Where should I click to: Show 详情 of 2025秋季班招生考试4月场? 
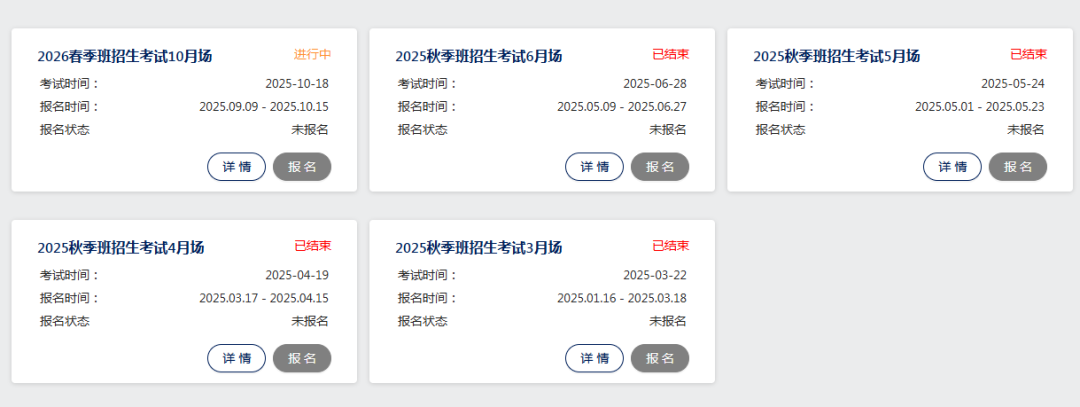point(236,359)
